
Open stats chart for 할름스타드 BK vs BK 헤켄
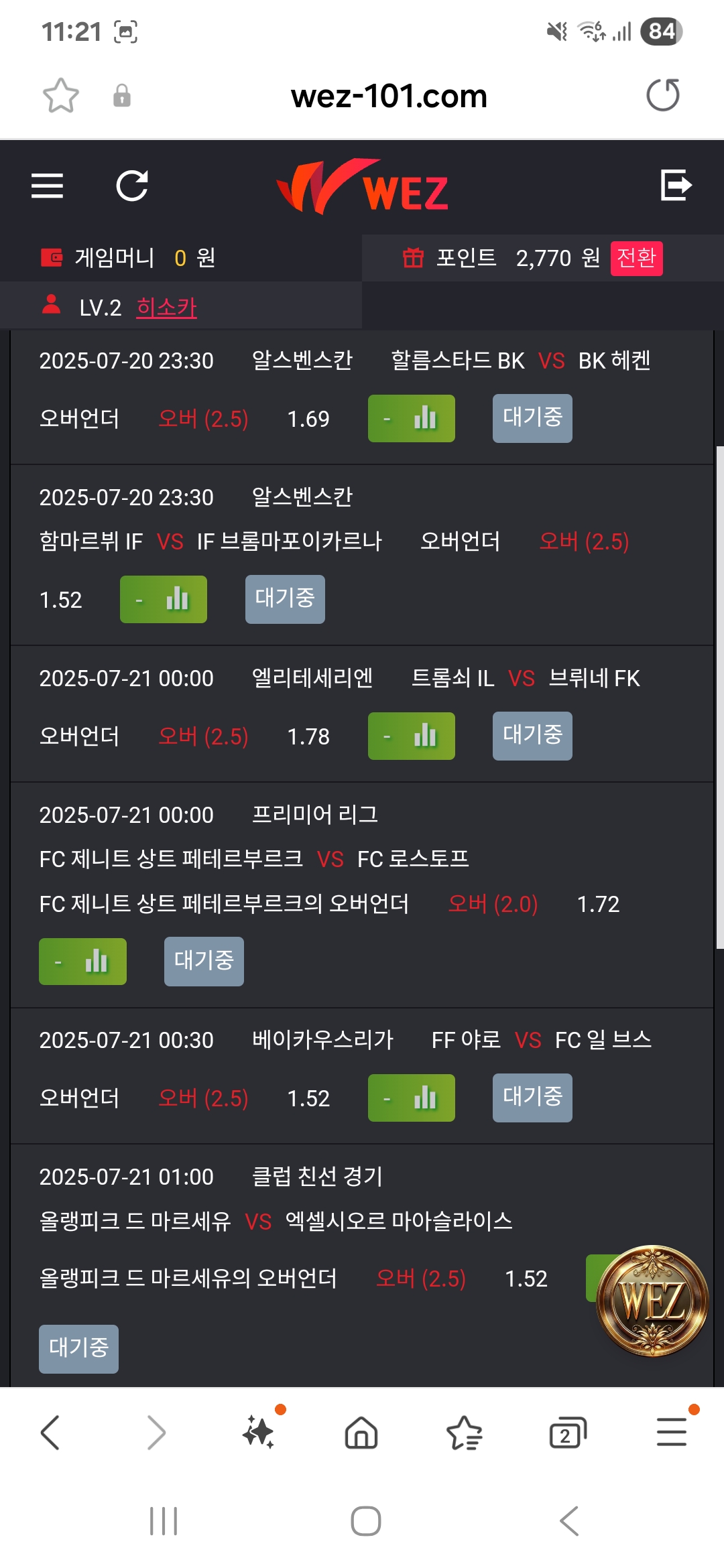pos(412,418)
